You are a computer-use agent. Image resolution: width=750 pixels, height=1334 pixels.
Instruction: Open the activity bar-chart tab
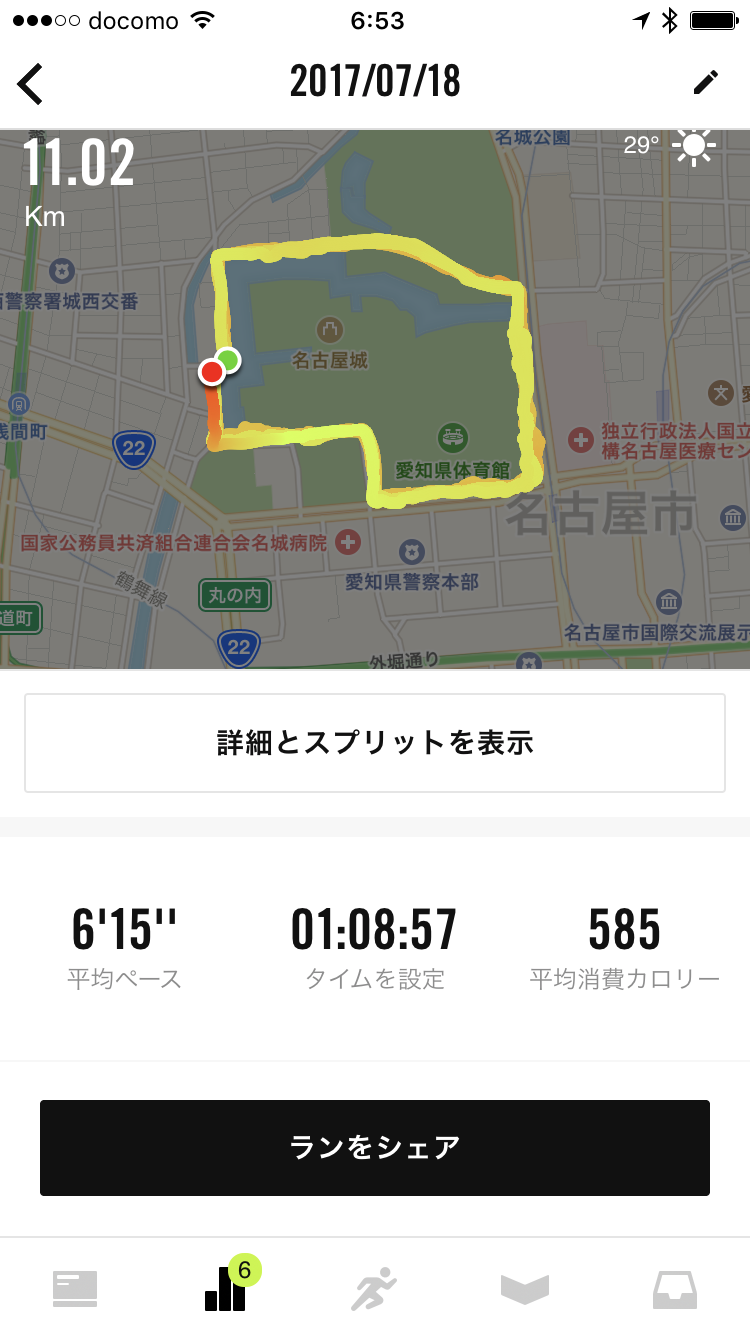pos(226,1286)
